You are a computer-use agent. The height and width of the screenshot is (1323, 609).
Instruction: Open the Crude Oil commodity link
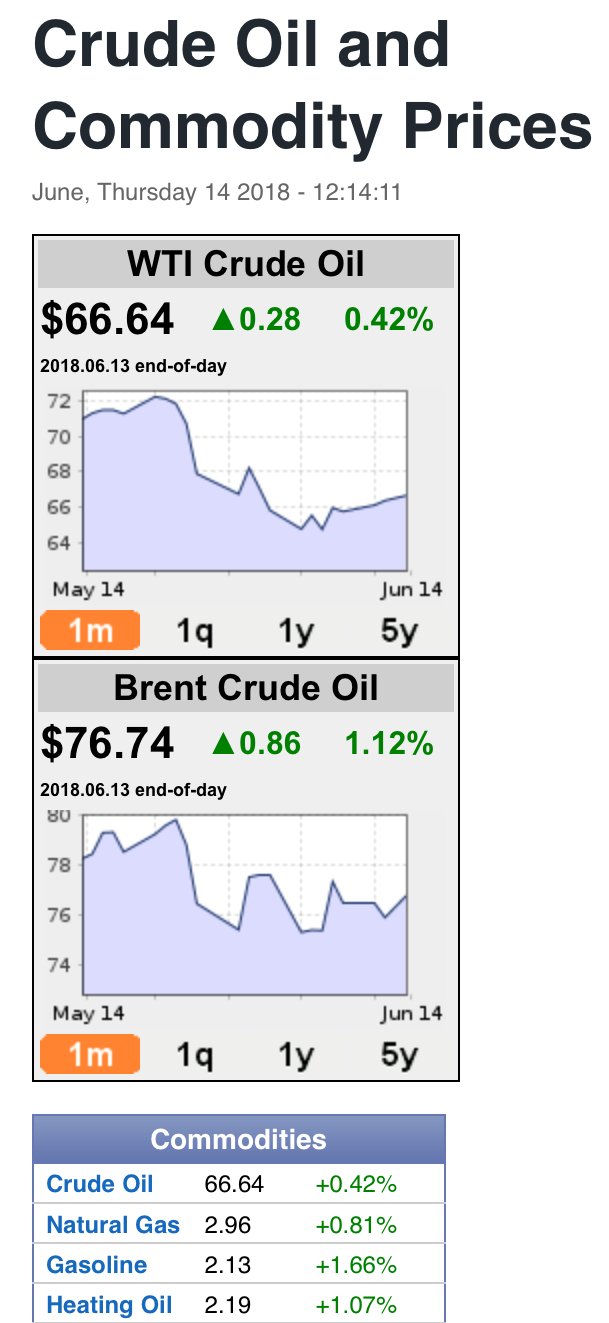pos(100,1185)
